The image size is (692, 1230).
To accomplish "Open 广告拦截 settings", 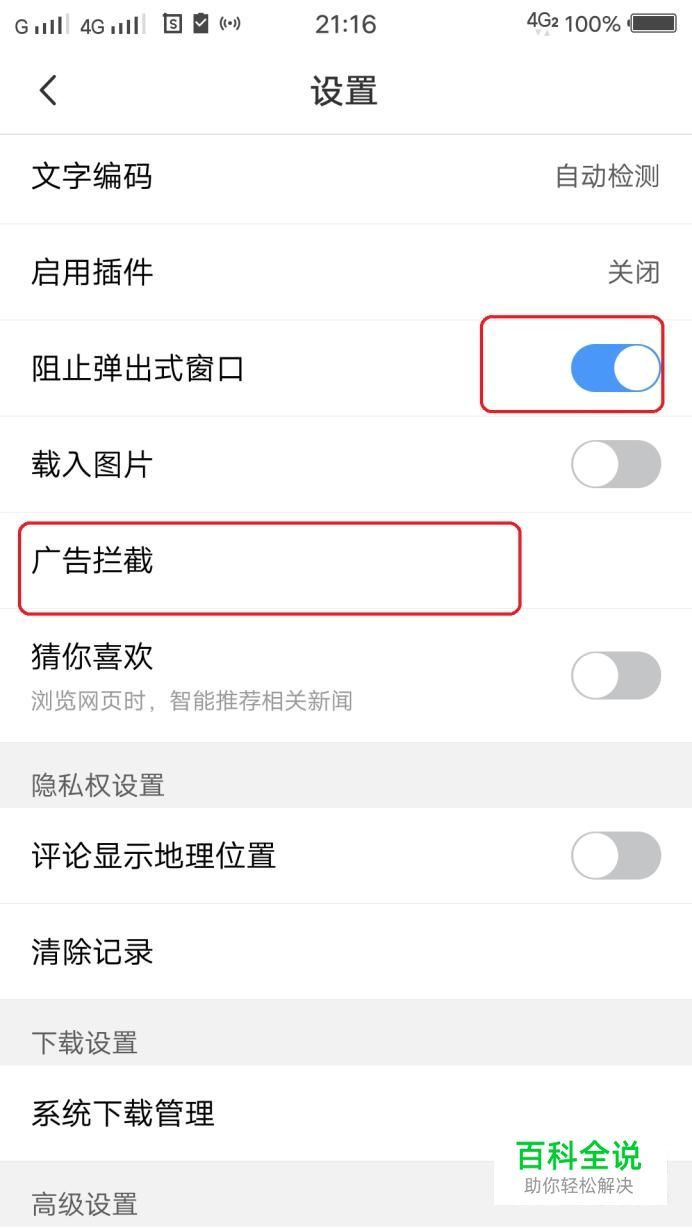I will [346, 561].
